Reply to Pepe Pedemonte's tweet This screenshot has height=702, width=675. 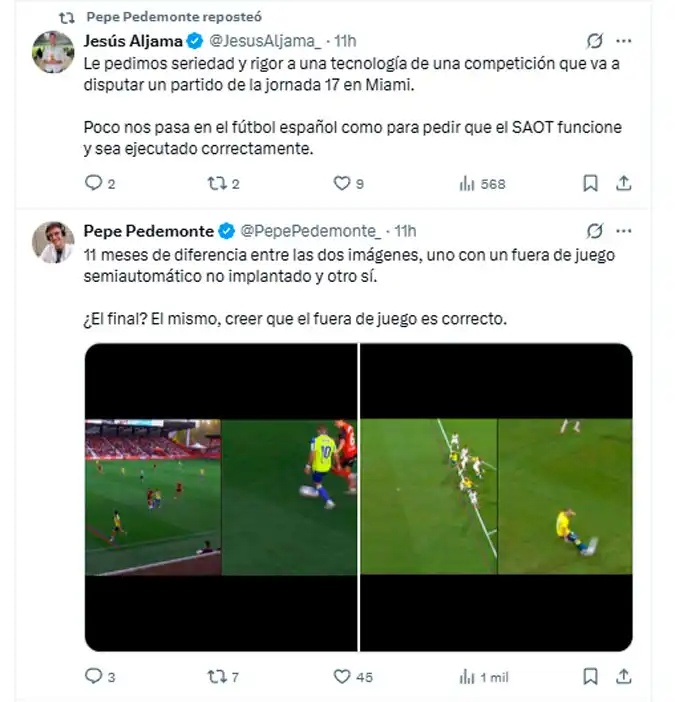(x=92, y=677)
